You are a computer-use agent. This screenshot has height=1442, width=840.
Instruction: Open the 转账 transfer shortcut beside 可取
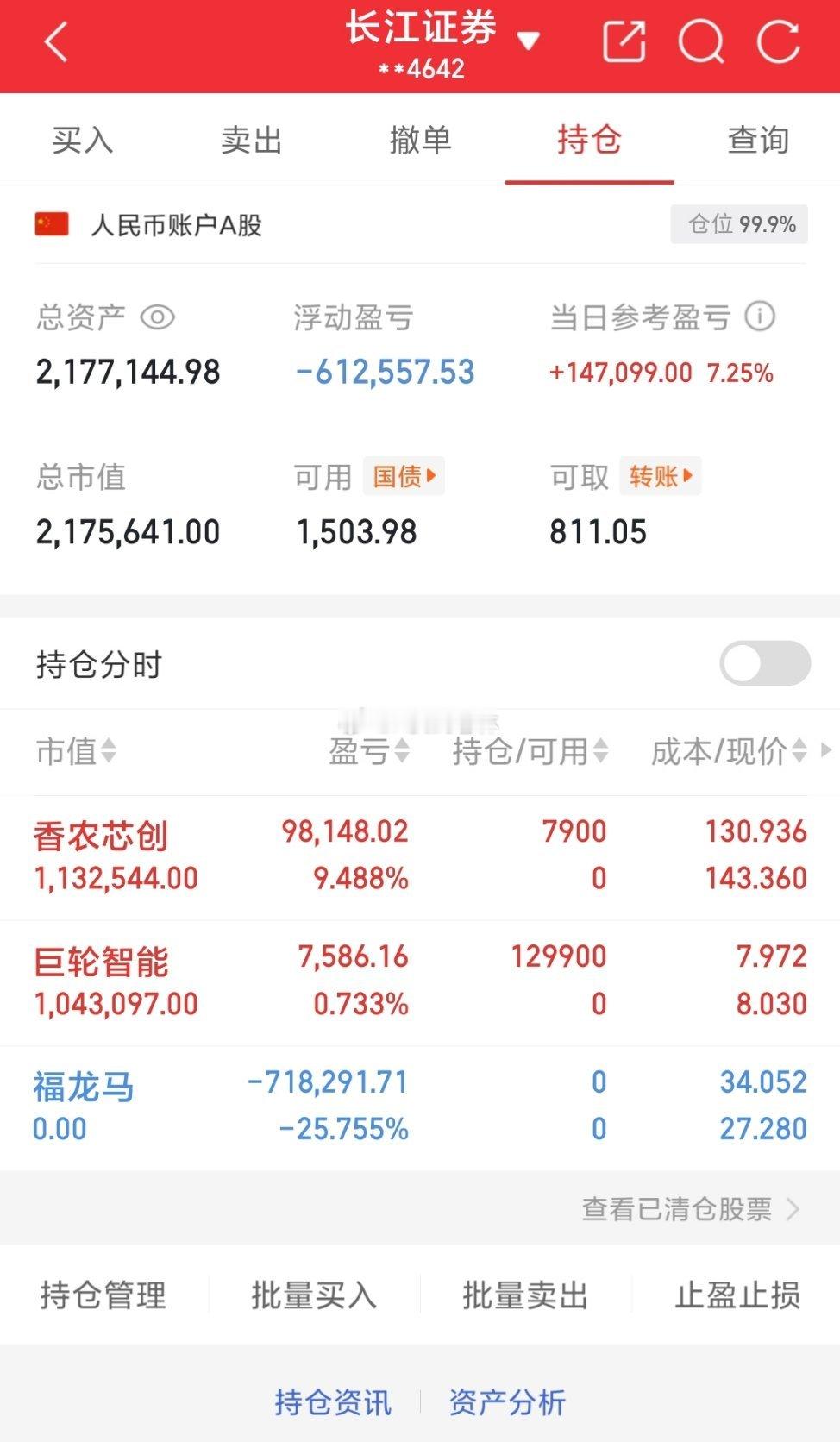659,476
